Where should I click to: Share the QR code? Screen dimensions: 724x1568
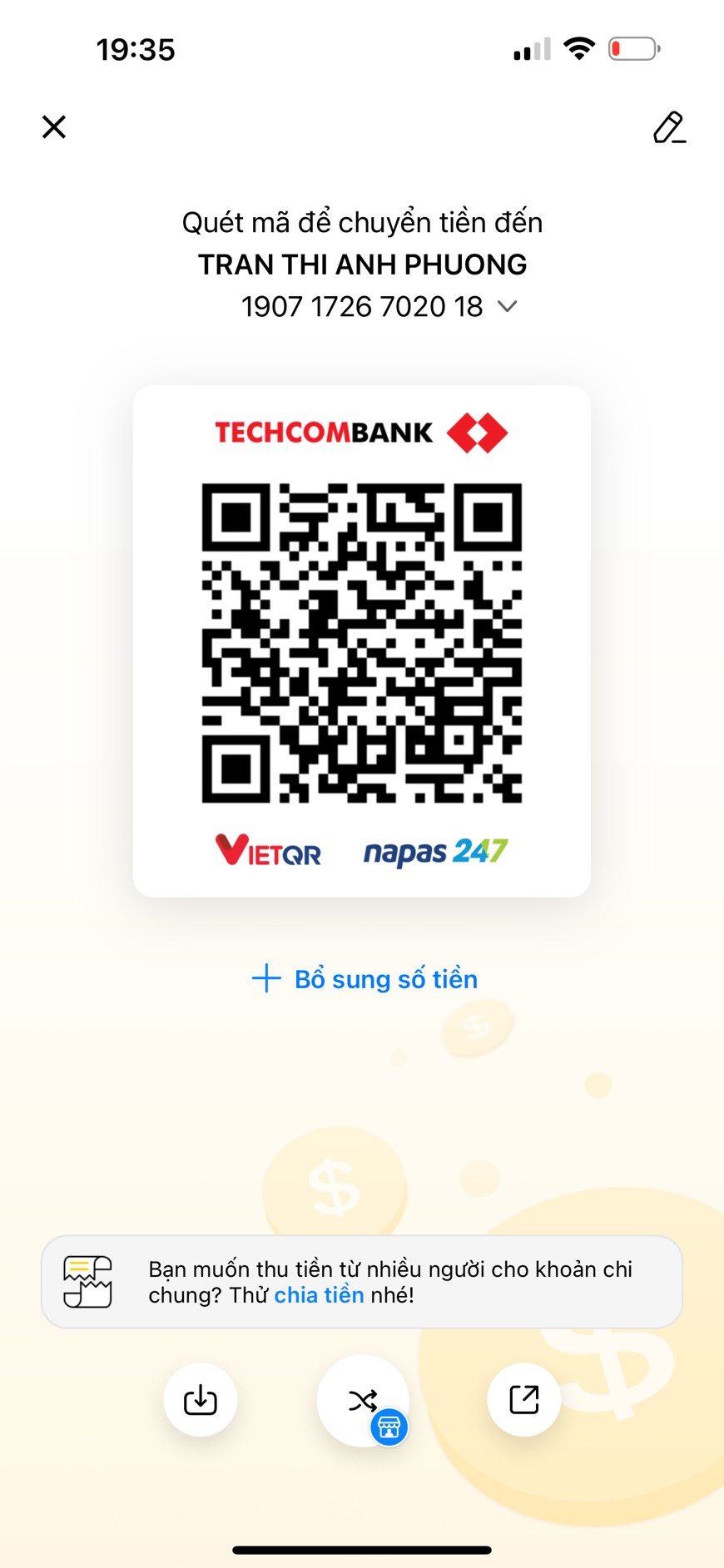pos(524,1400)
